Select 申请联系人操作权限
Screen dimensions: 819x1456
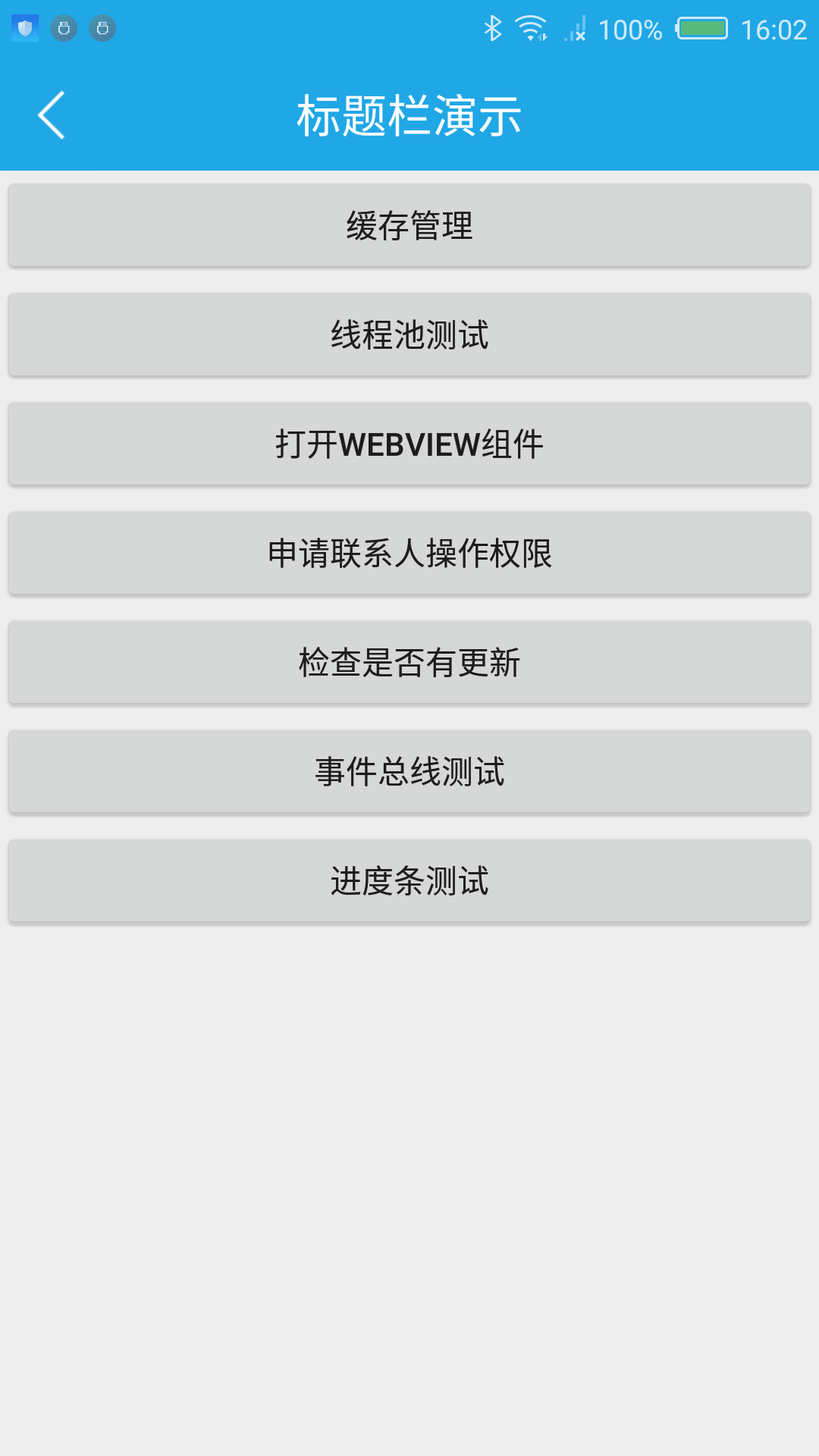409,553
